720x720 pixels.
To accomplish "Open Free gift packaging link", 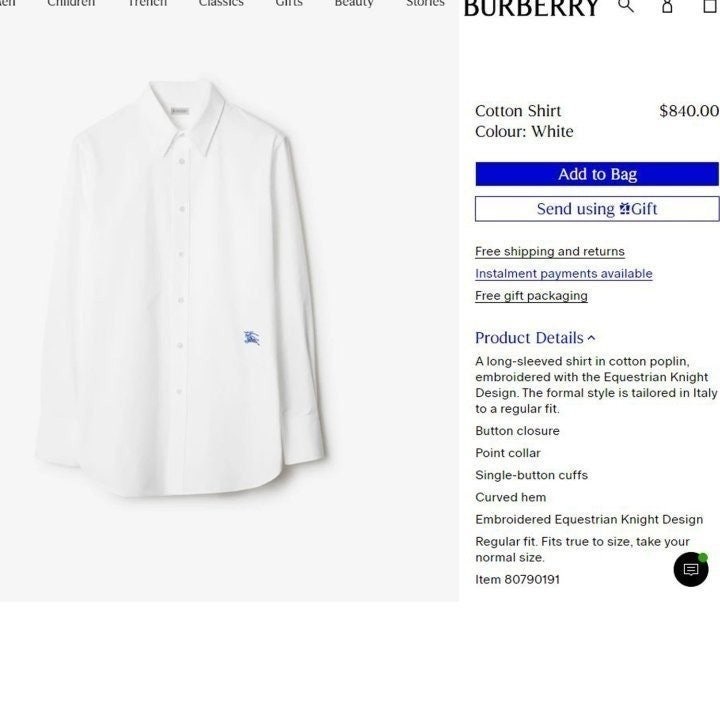I will 531,296.
